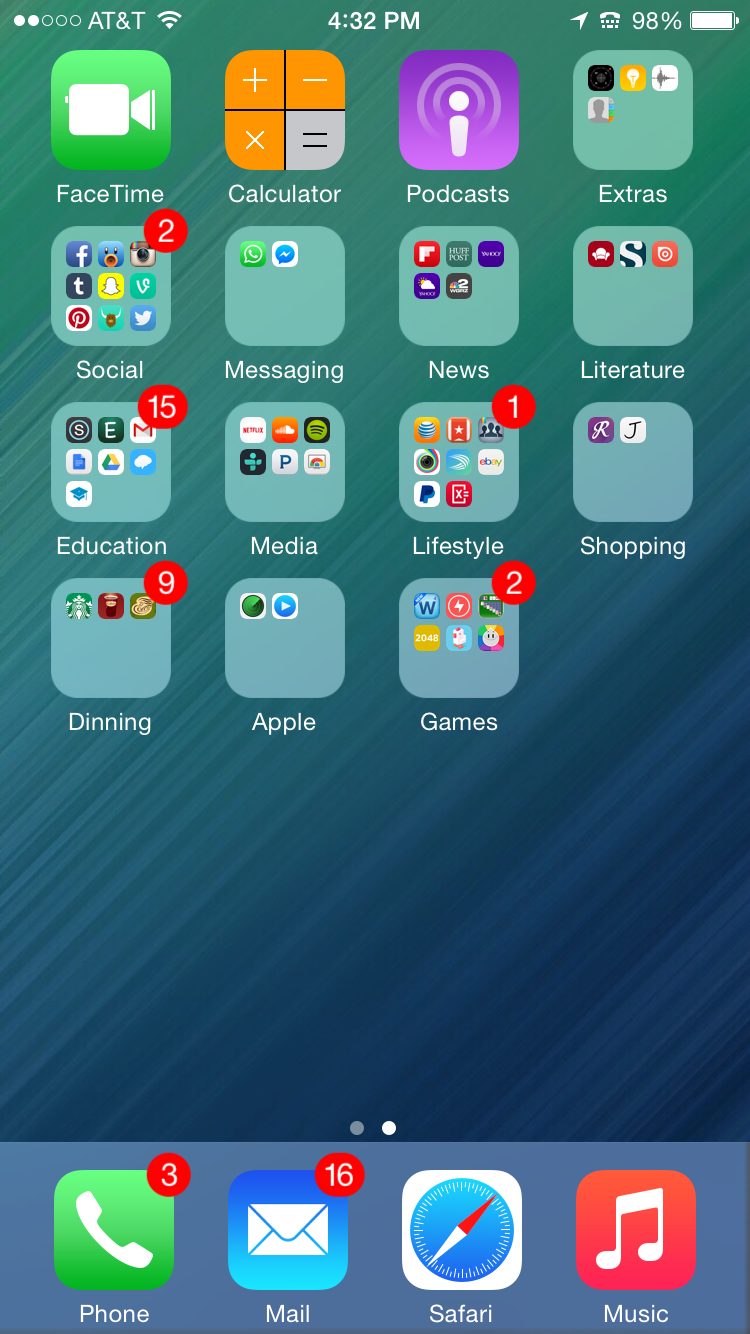Launch the Phone app in the dock
This screenshot has height=1334, width=750.
pos(114,1230)
